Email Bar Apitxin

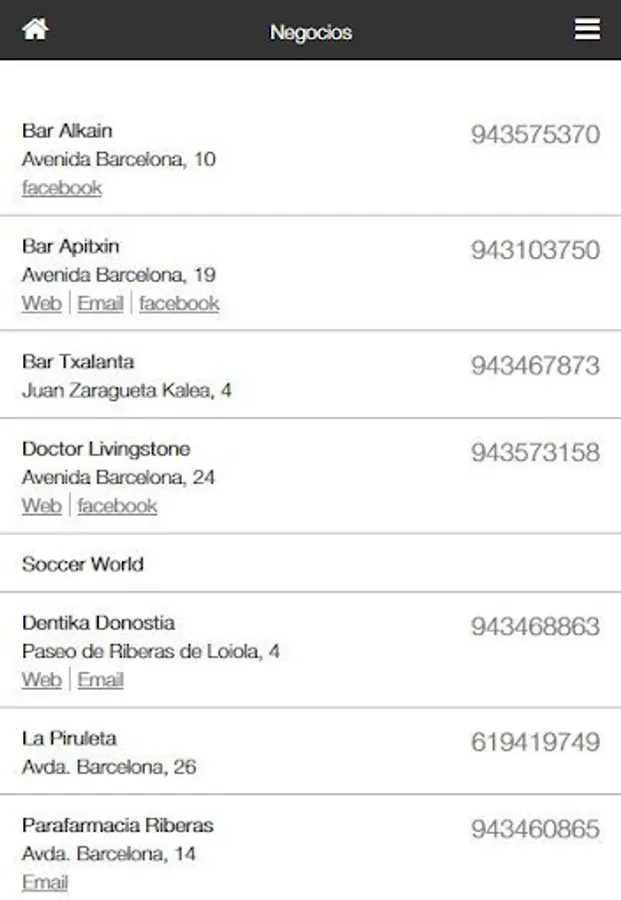click(x=100, y=304)
